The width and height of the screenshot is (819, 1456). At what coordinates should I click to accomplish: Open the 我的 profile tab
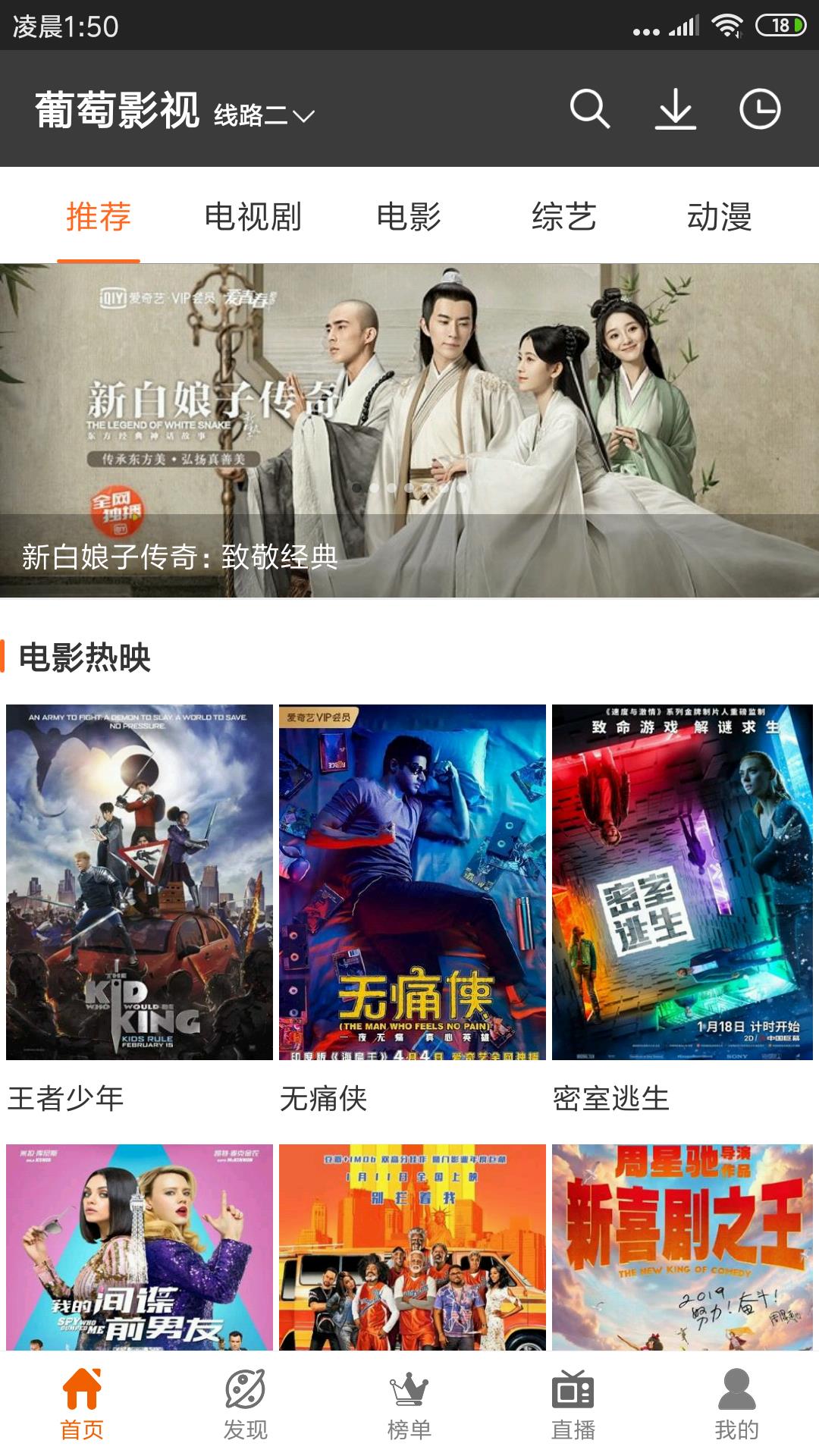(x=736, y=1404)
